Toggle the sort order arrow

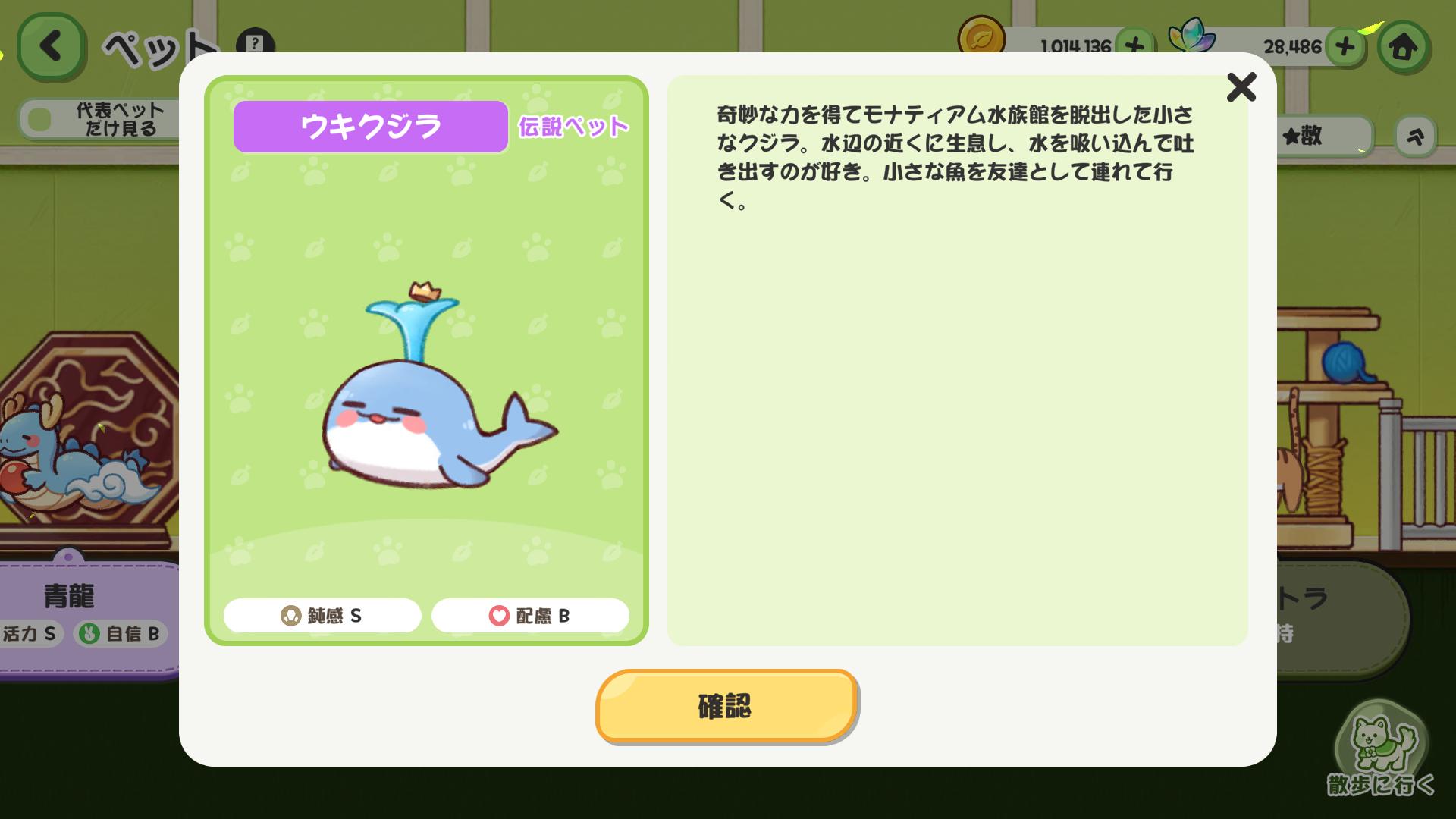1415,136
